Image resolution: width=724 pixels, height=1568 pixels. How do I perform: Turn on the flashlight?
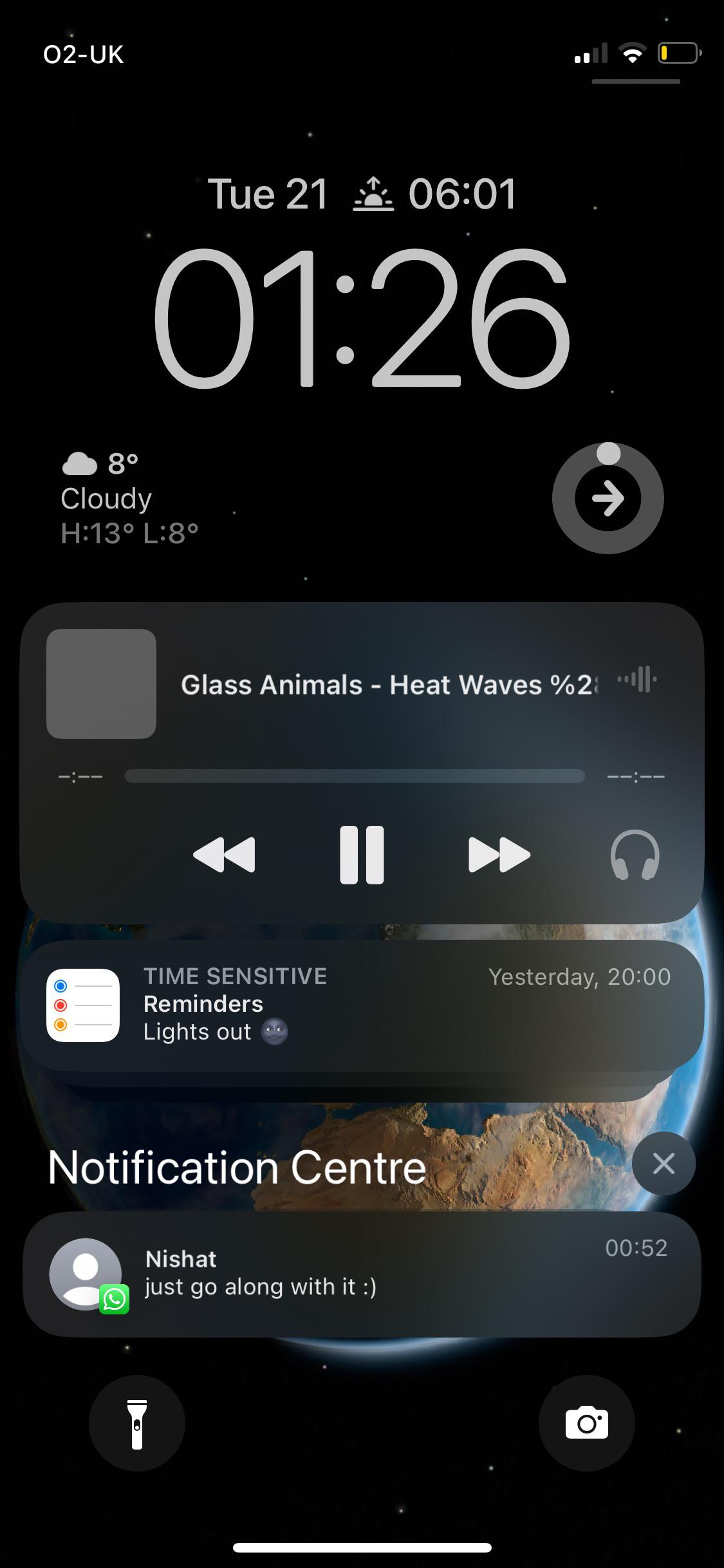tap(137, 1423)
